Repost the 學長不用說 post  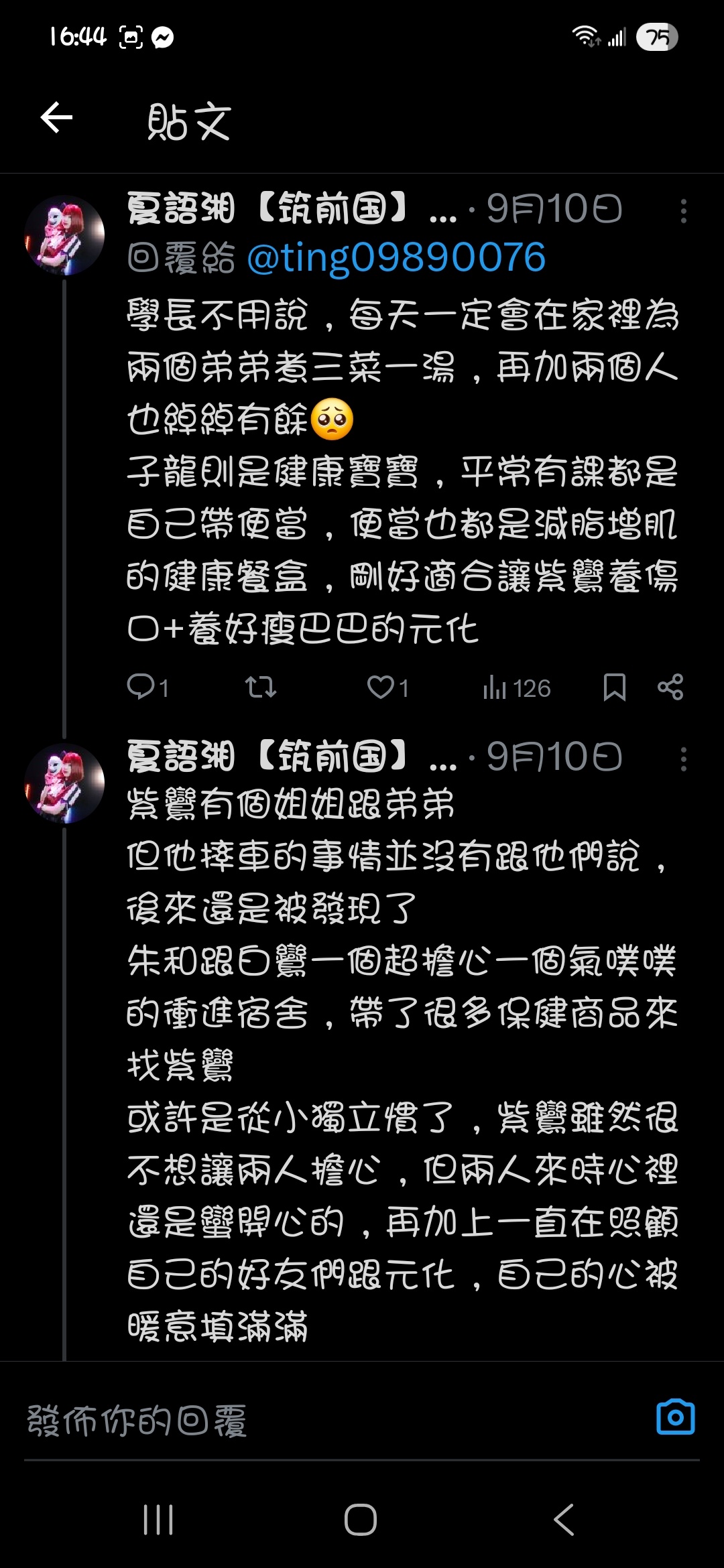coord(260,688)
